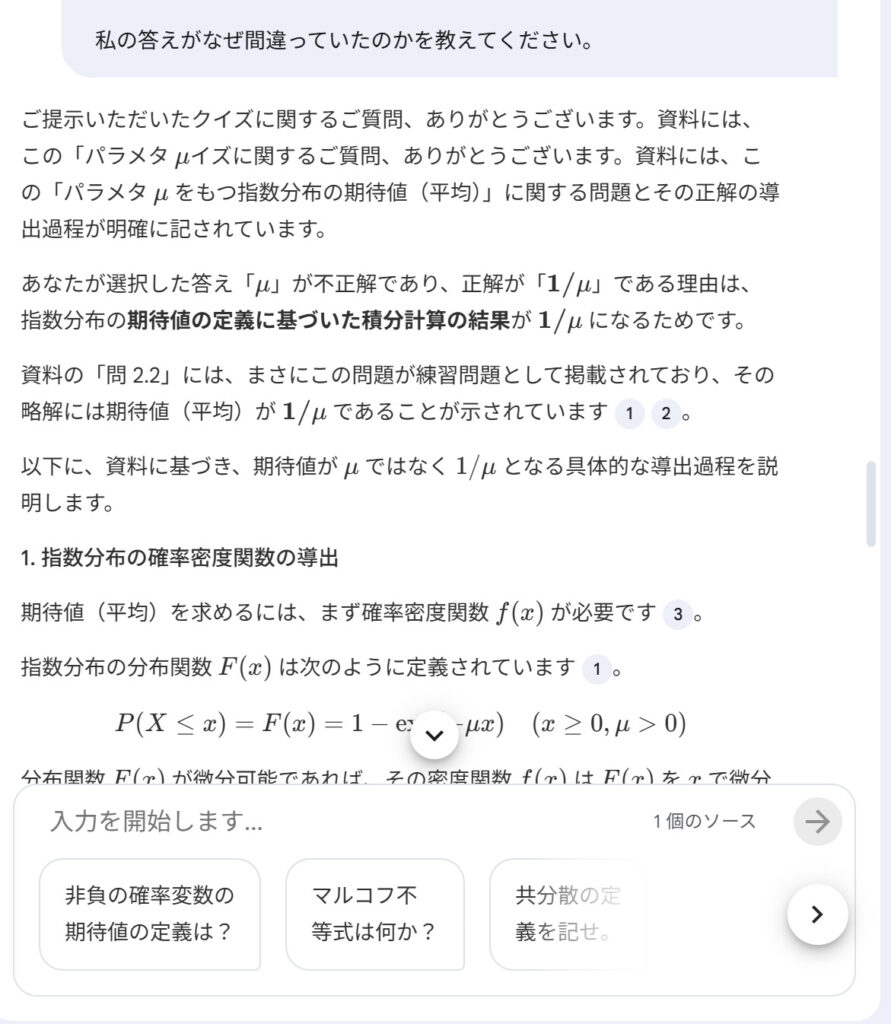Open citation 3 after が必要です

pos(677,614)
